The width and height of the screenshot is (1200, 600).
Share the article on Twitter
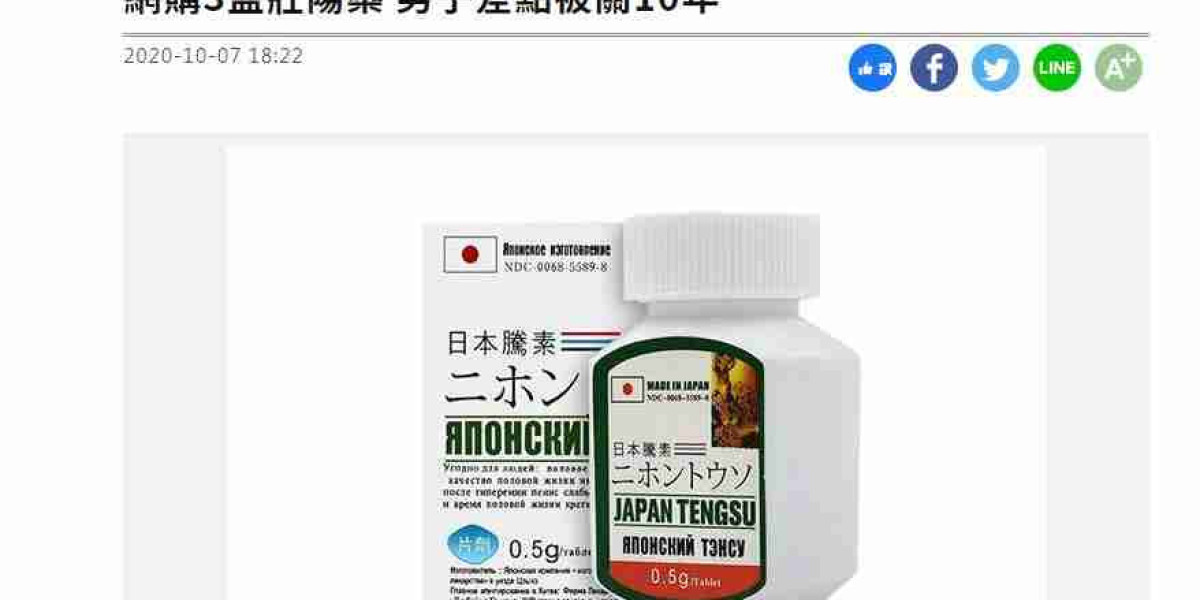[995, 68]
